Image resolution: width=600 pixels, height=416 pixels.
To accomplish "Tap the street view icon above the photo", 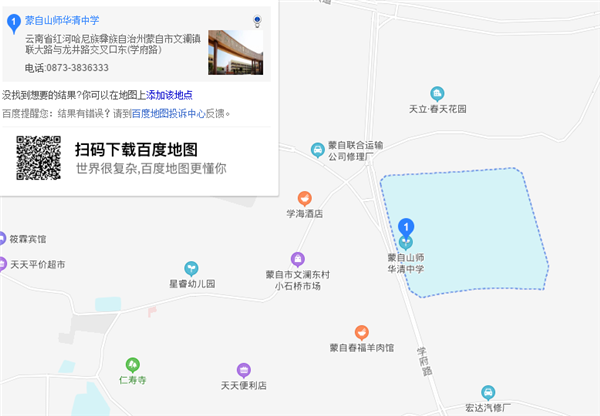I will pyautogui.click(x=257, y=20).
